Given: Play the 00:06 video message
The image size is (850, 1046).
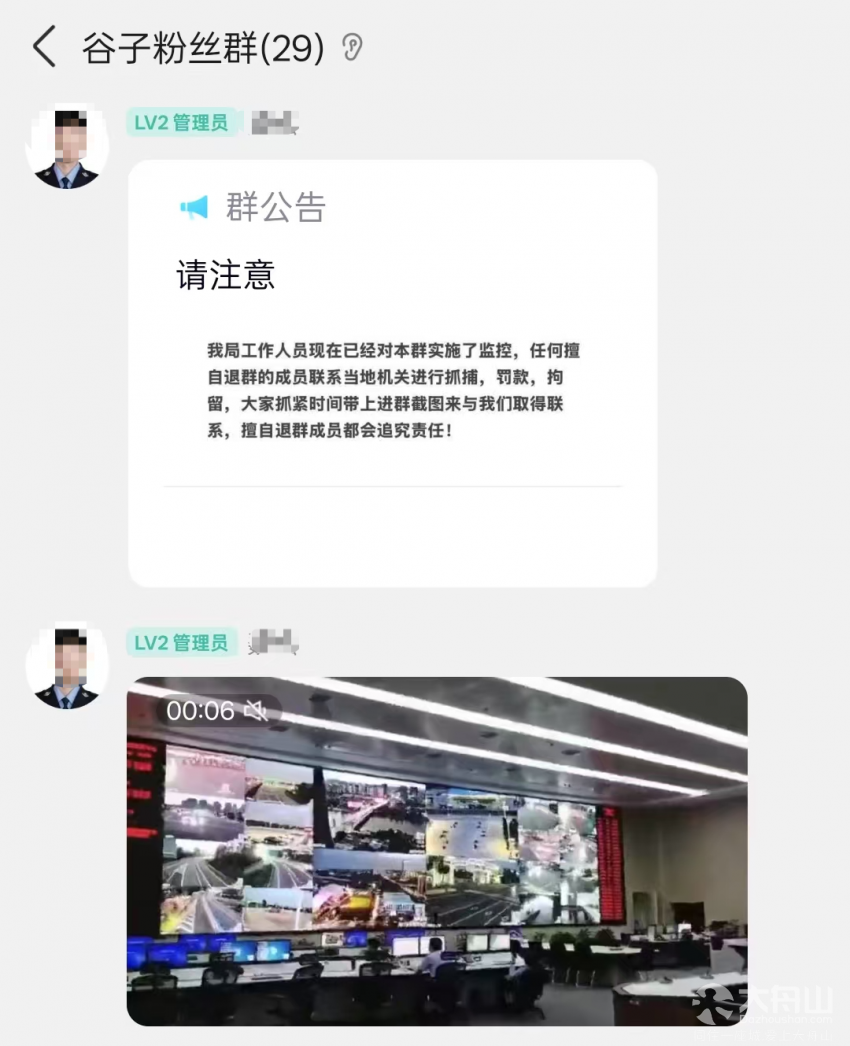Looking at the screenshot, I should 437,850.
